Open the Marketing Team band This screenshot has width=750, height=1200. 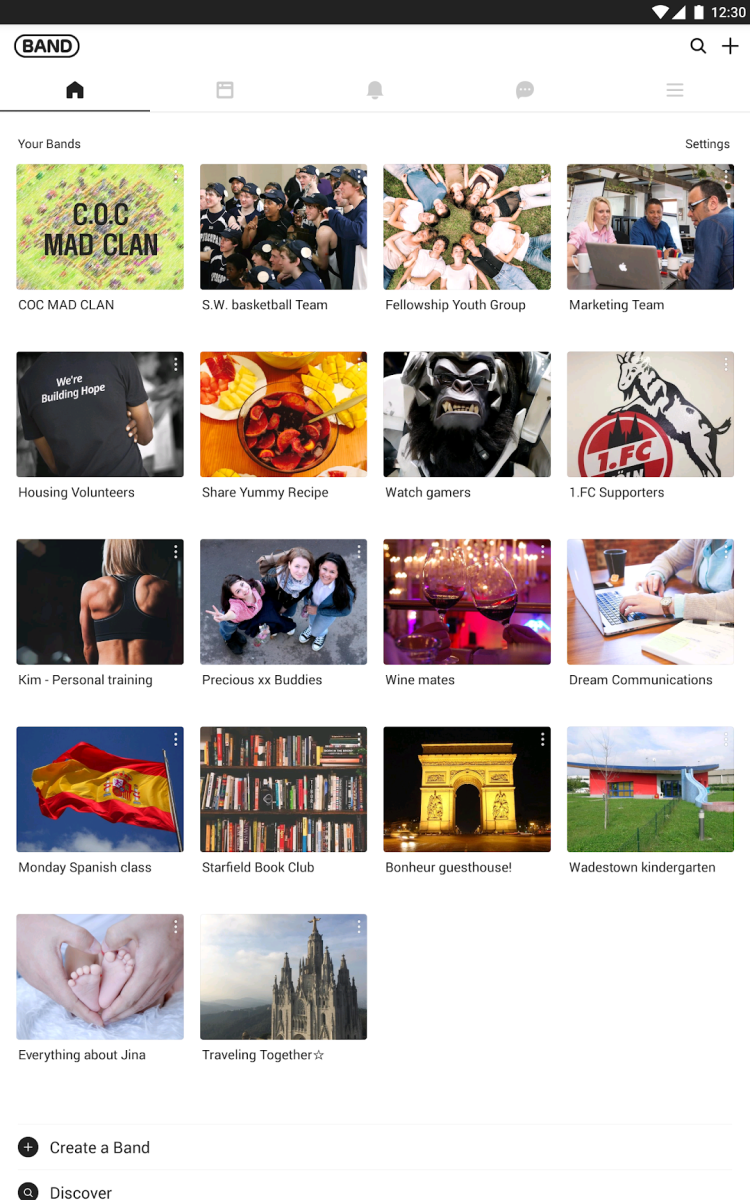point(650,227)
